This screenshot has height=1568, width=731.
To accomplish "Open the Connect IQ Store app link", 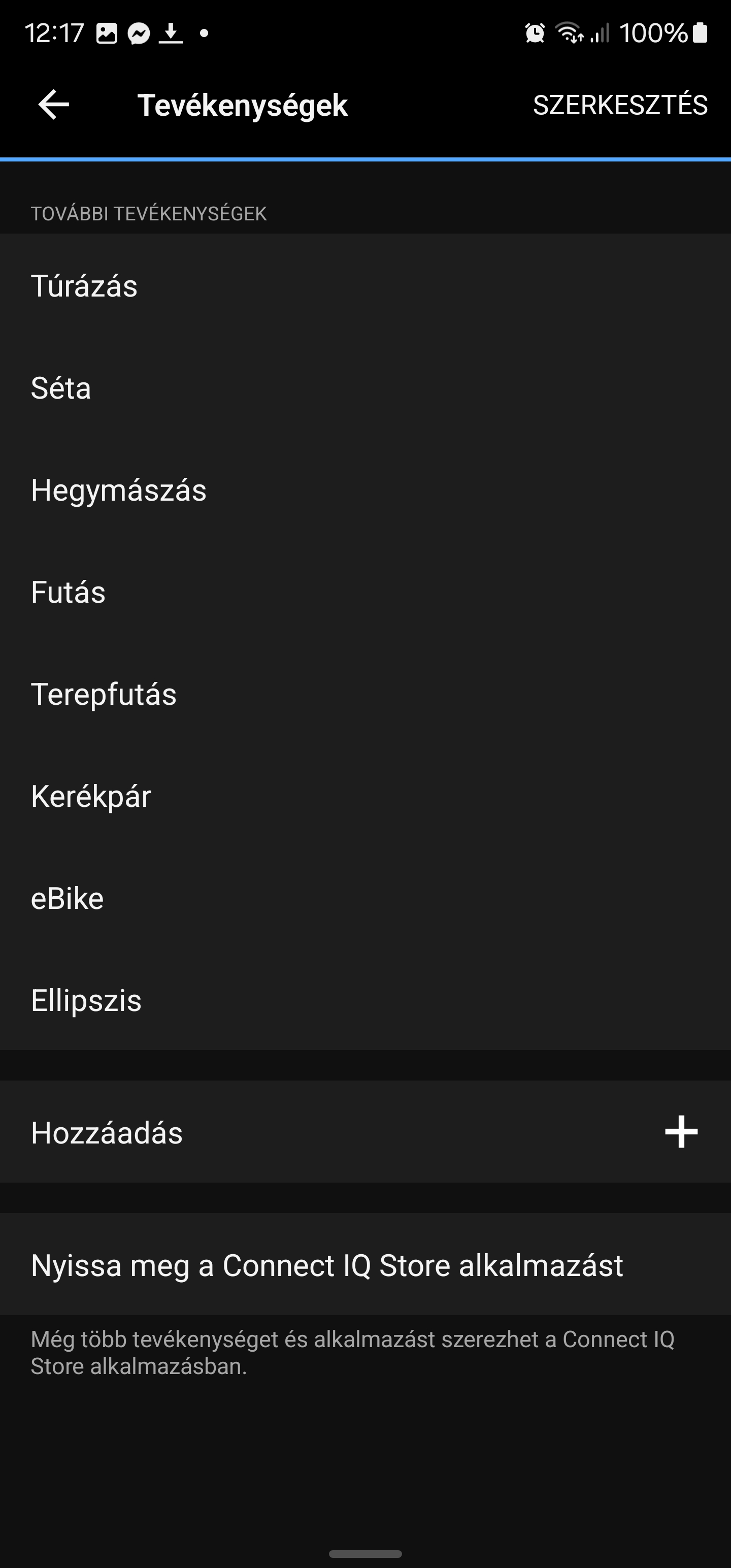I will [365, 1265].
